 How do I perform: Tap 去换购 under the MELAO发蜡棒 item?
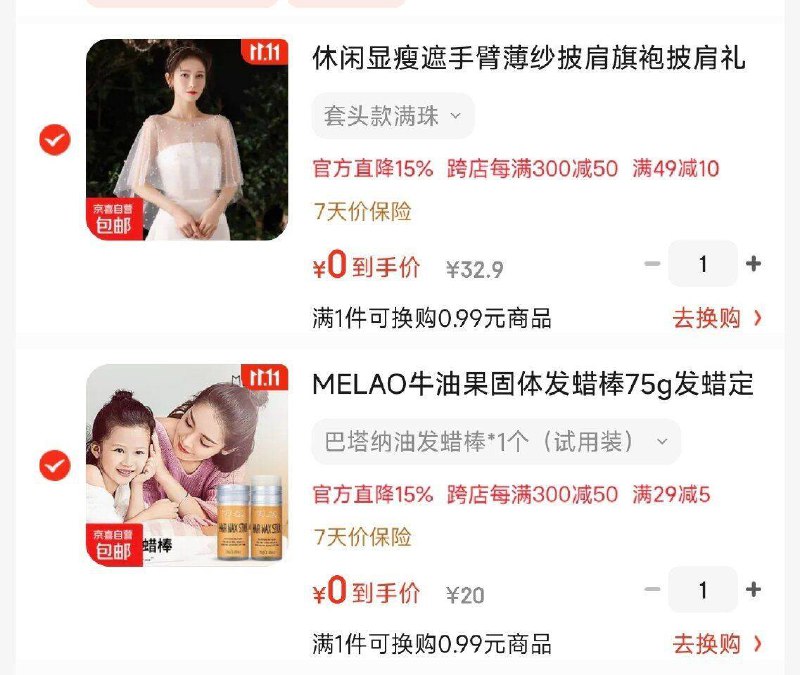point(717,644)
